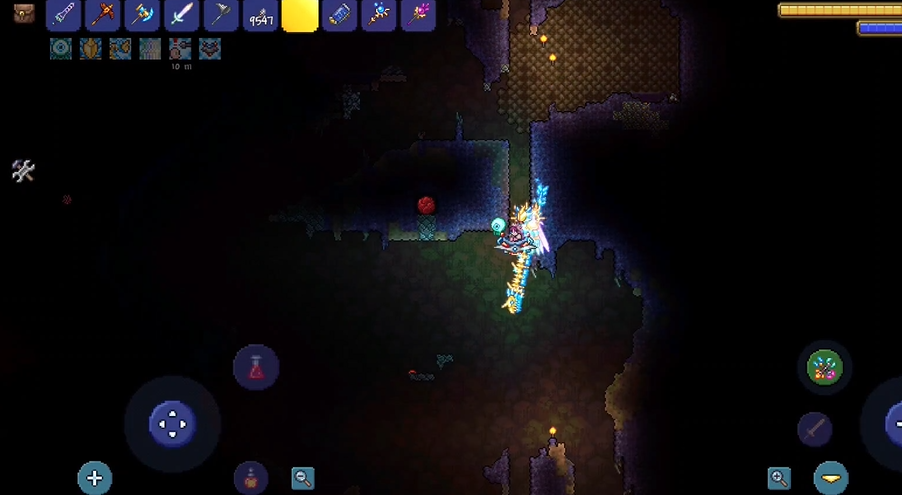Use the red healing potion quick button
Viewport: 902px width, 495px height.
point(256,368)
